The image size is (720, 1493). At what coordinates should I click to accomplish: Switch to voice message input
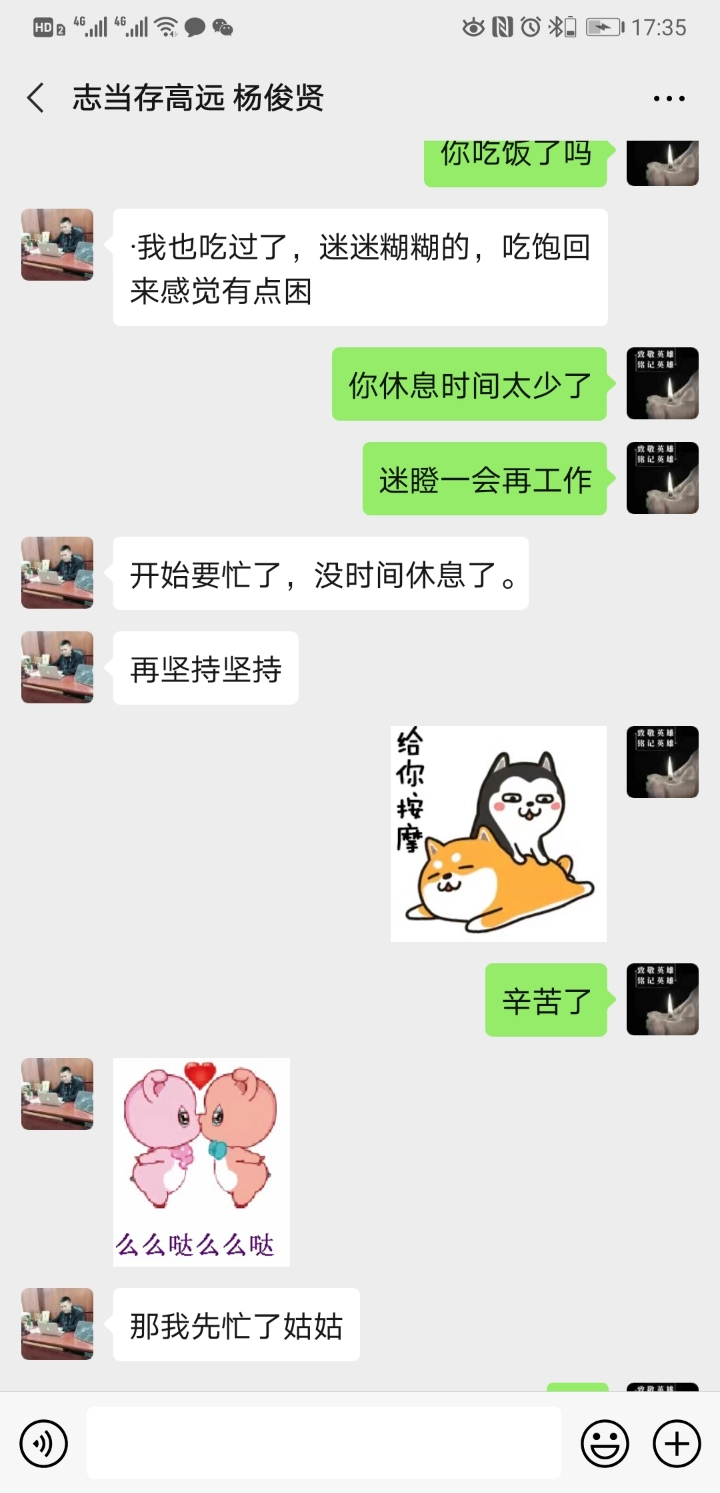point(44,1443)
